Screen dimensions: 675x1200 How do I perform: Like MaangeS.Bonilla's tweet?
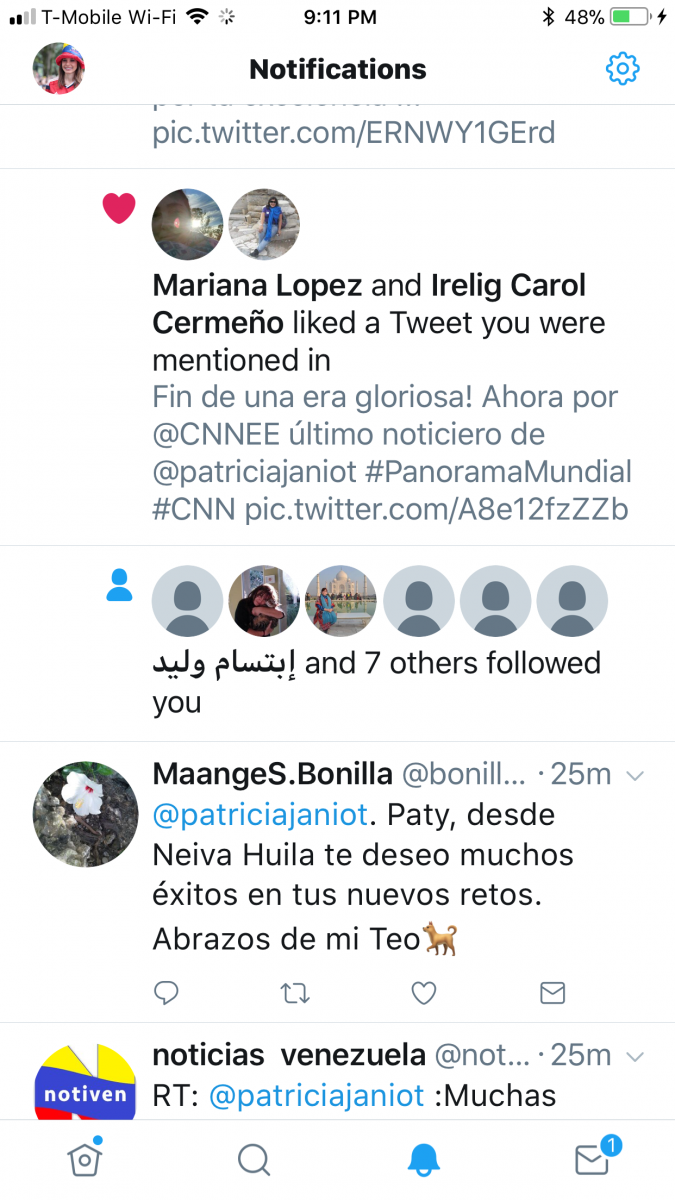(424, 992)
